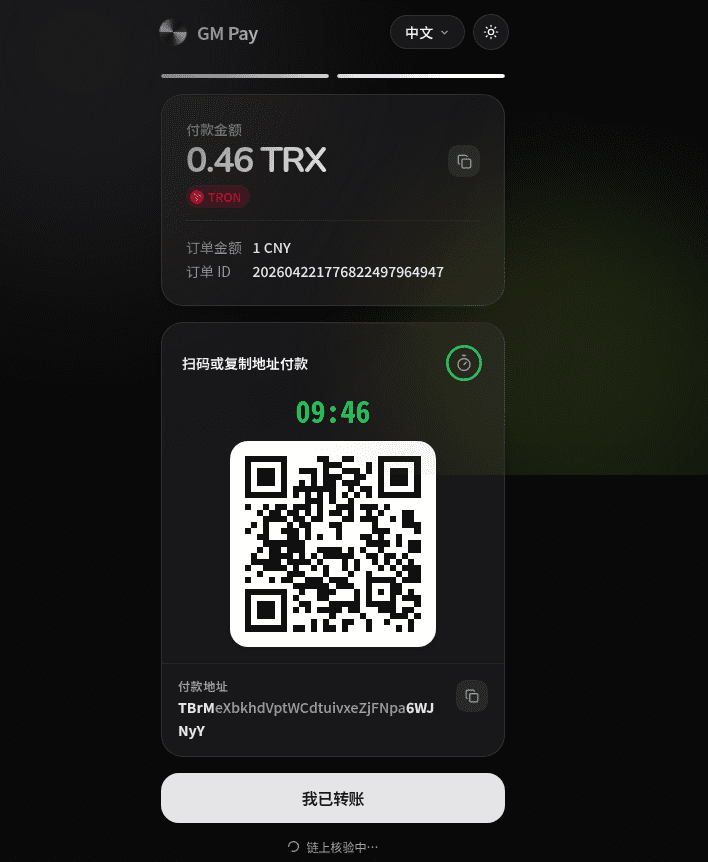Open the 中文 language dropdown
This screenshot has height=862, width=708.
[x=427, y=33]
